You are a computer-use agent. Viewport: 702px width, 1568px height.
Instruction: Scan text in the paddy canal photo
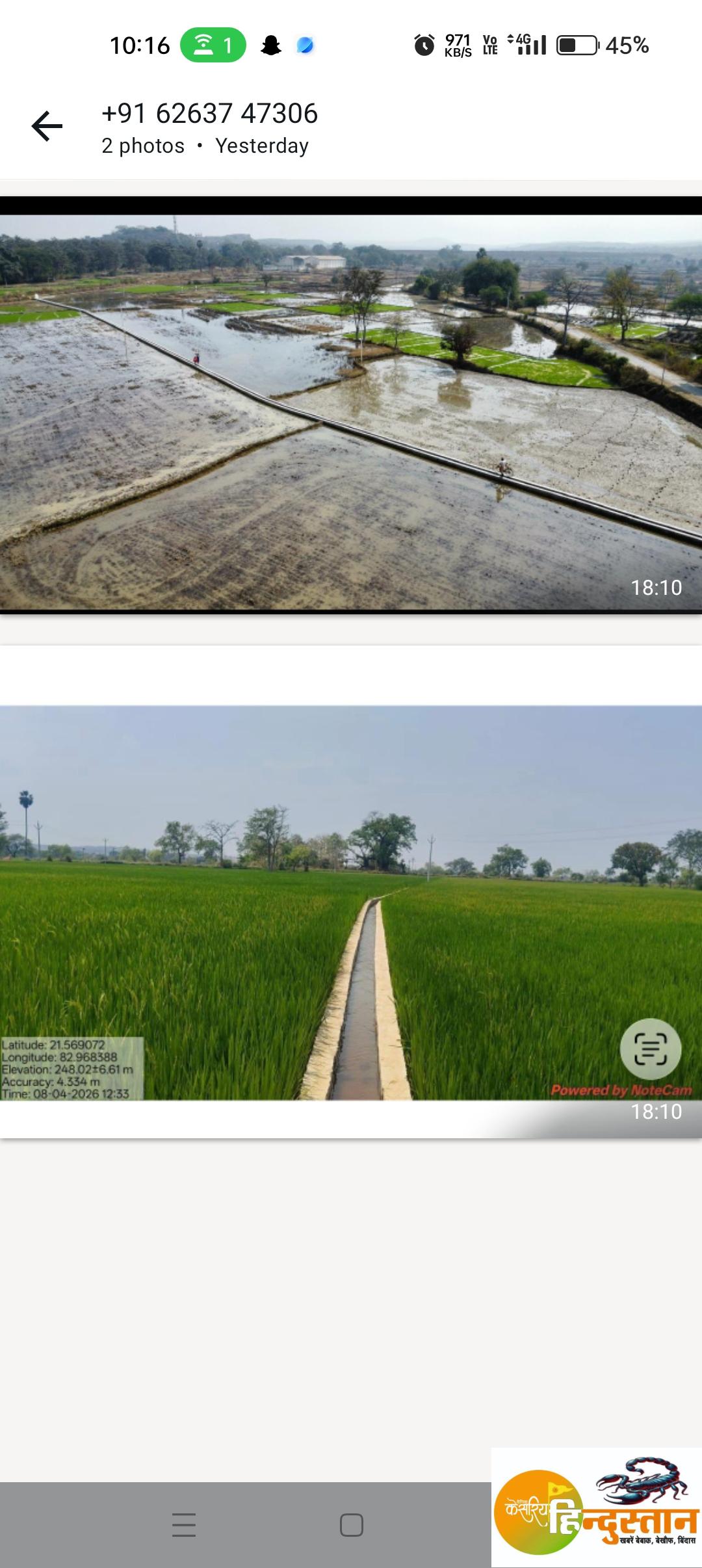[x=650, y=1049]
